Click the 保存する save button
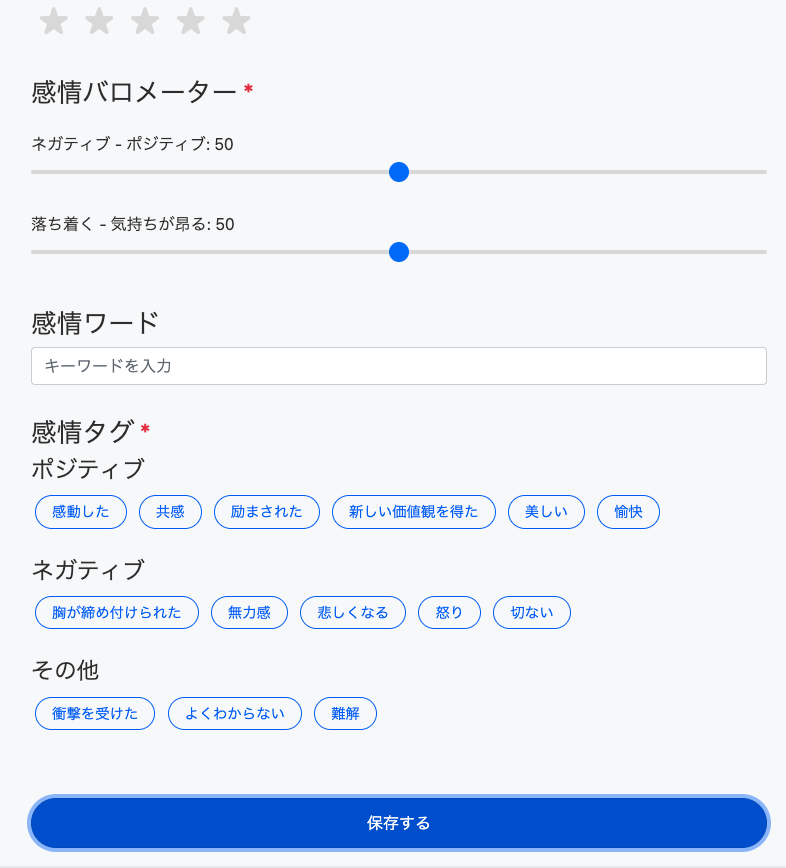 click(x=399, y=822)
